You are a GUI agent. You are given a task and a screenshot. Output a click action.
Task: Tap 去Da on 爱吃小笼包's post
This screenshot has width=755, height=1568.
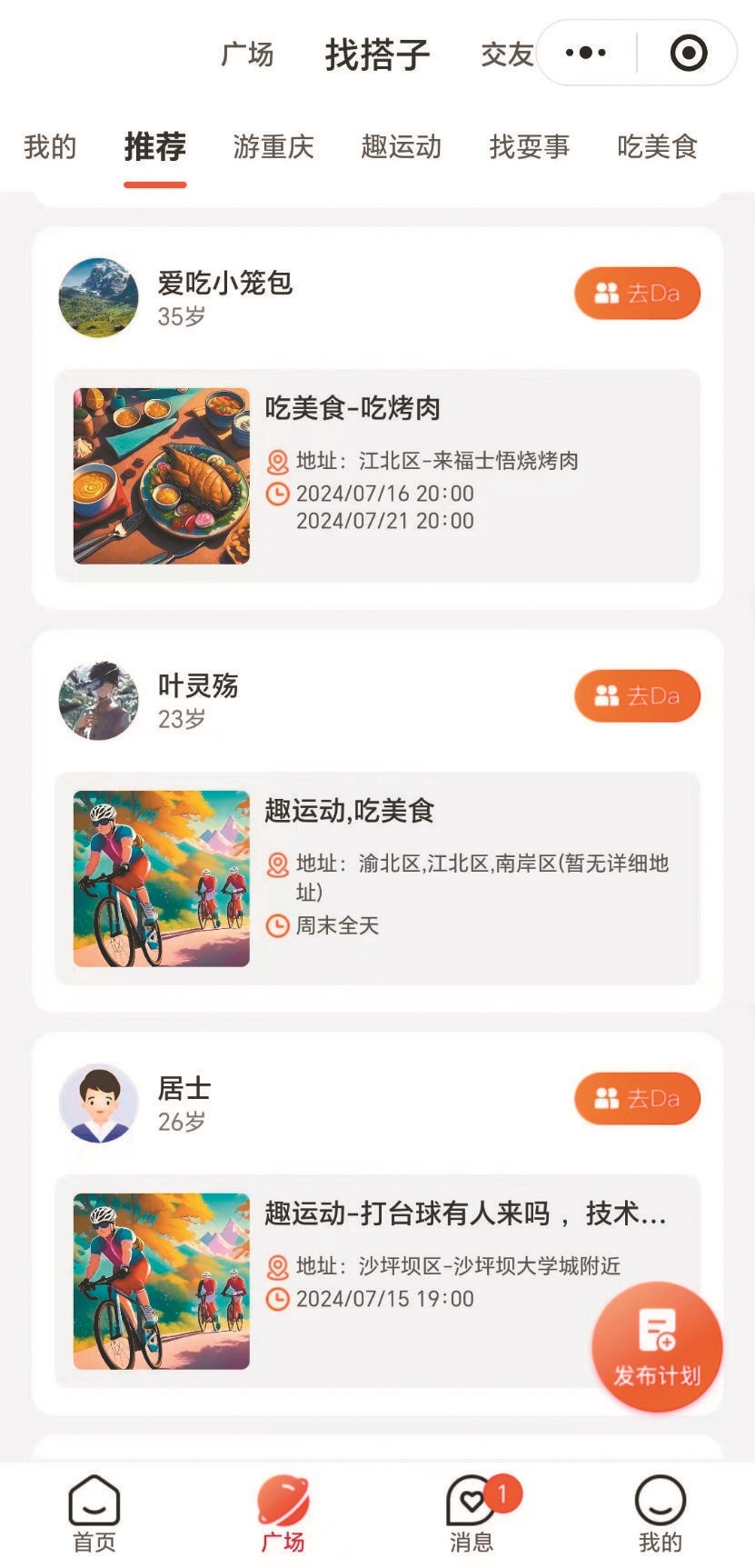point(637,293)
